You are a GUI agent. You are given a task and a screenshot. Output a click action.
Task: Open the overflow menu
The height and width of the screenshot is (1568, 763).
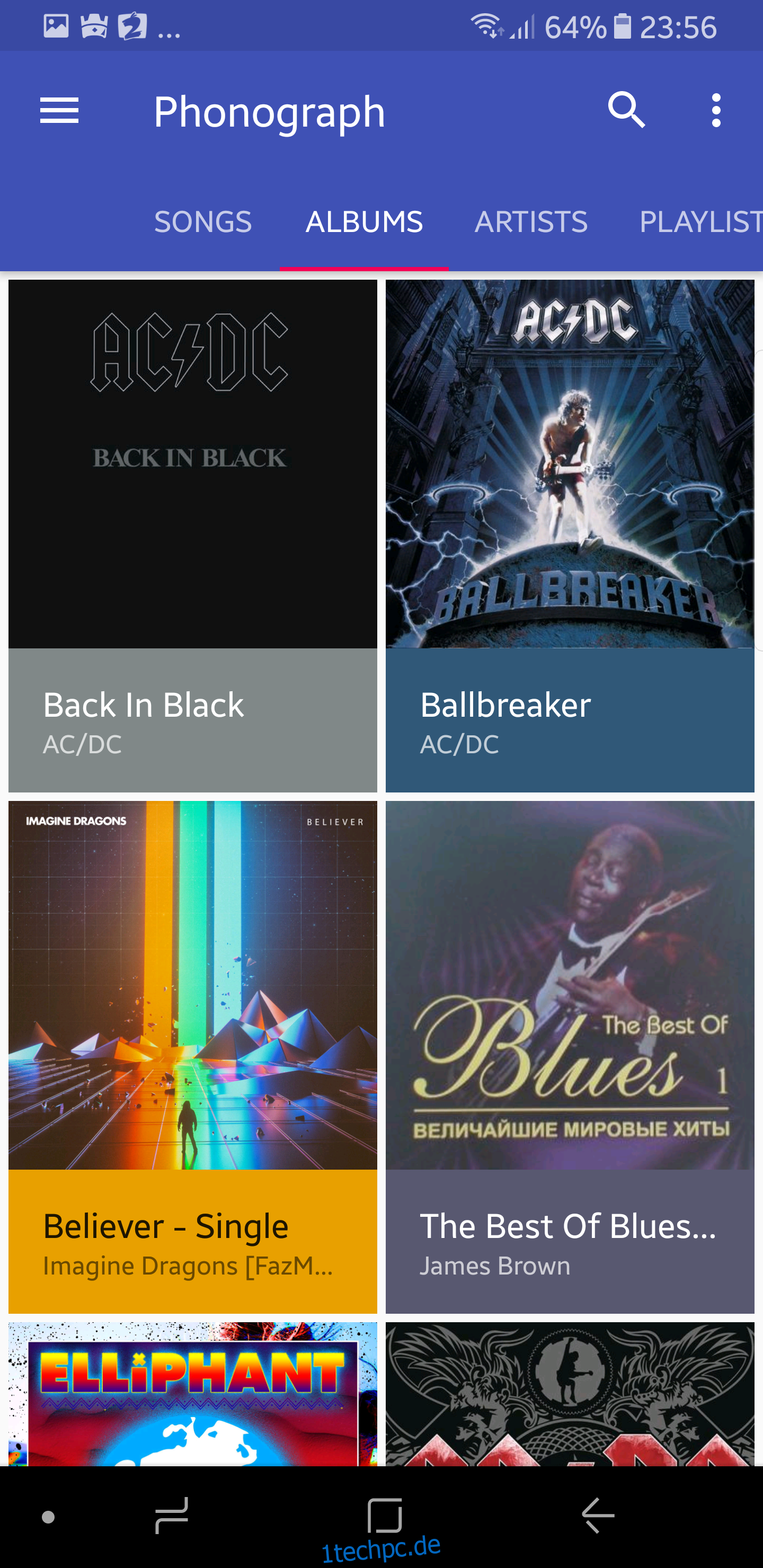tap(716, 111)
